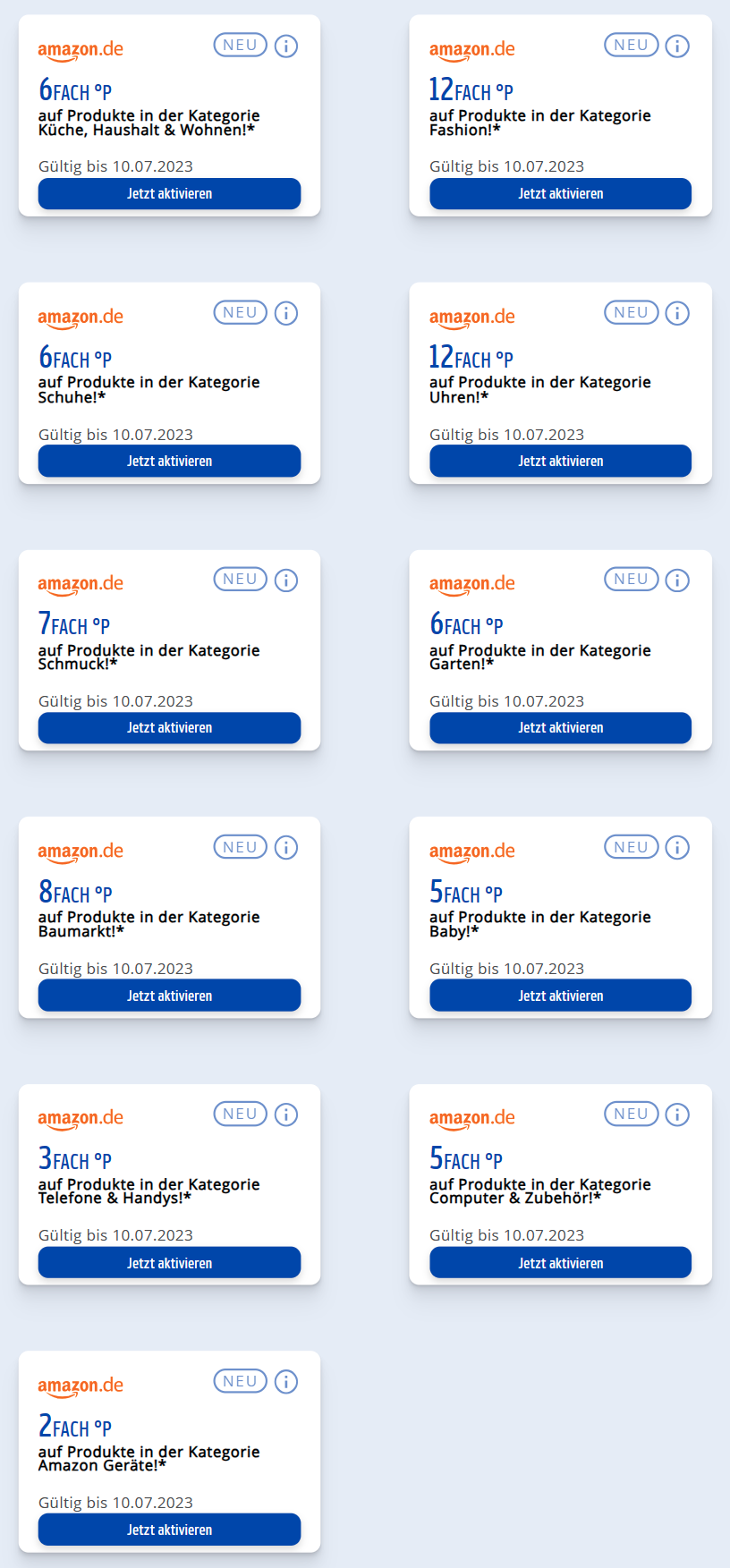Screen dimensions: 730x1568
Task: Open info icon on the Amazon Geräte card
Action: click(x=286, y=1382)
